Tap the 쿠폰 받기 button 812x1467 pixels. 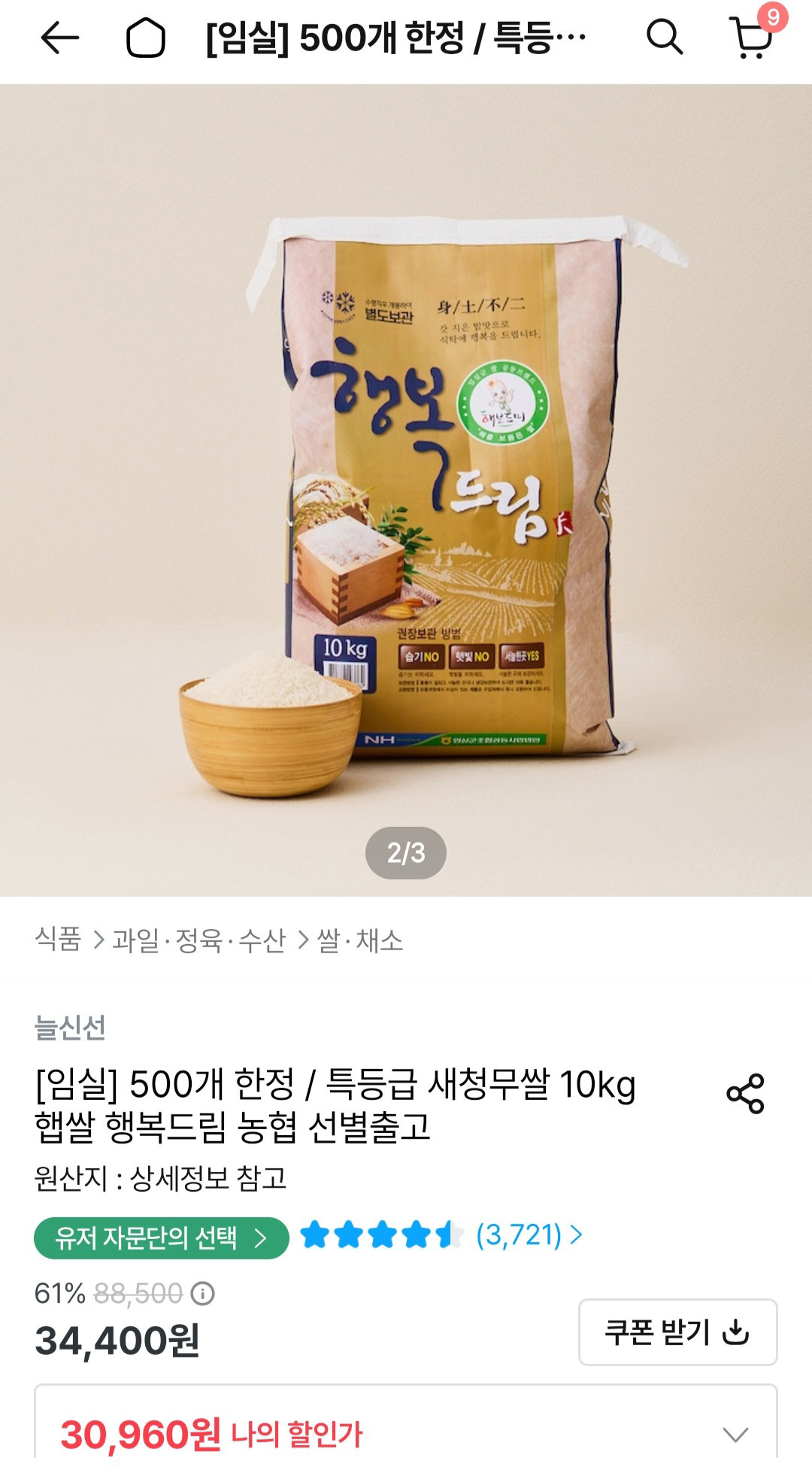point(677,1332)
